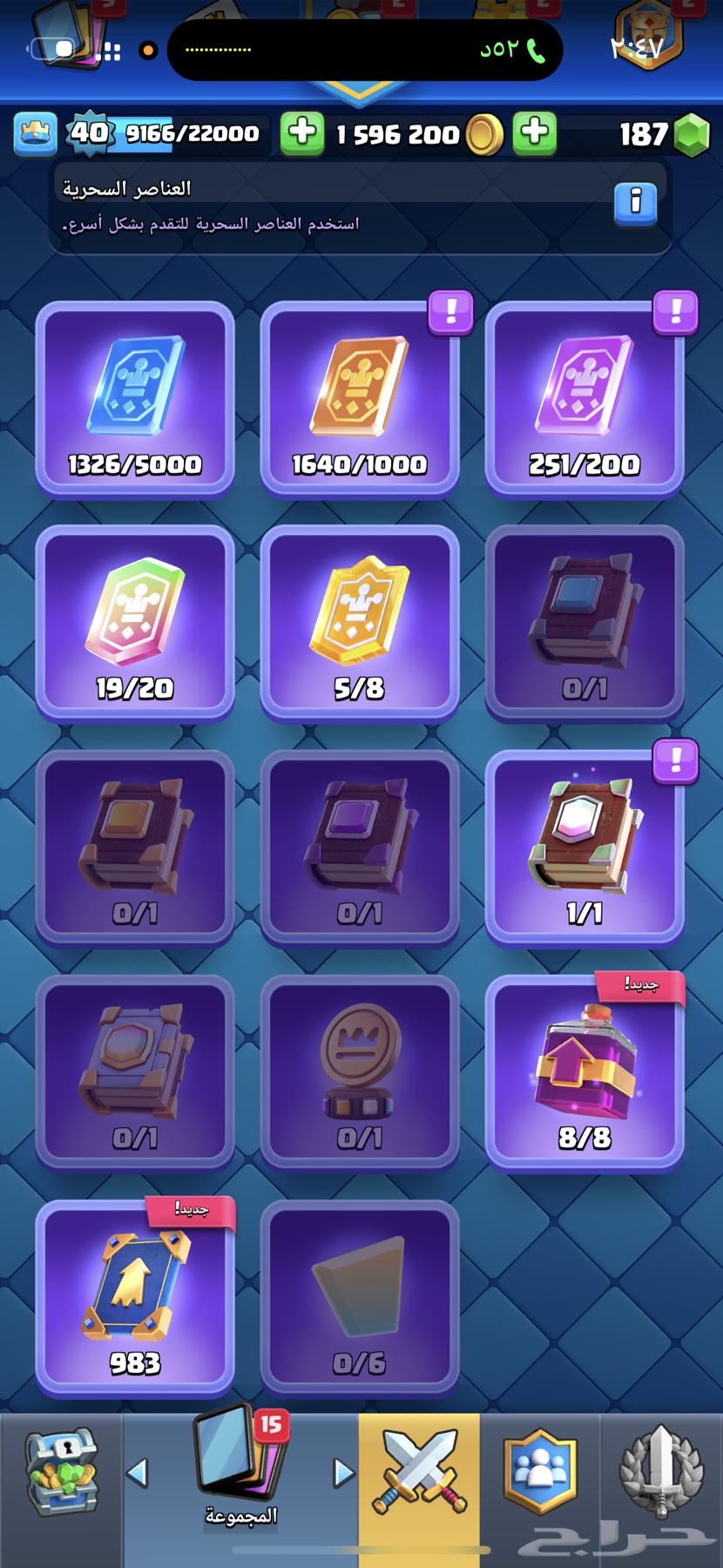Tap the left arrow beside the collection tab
The height and width of the screenshot is (1568, 723).
(138, 1473)
